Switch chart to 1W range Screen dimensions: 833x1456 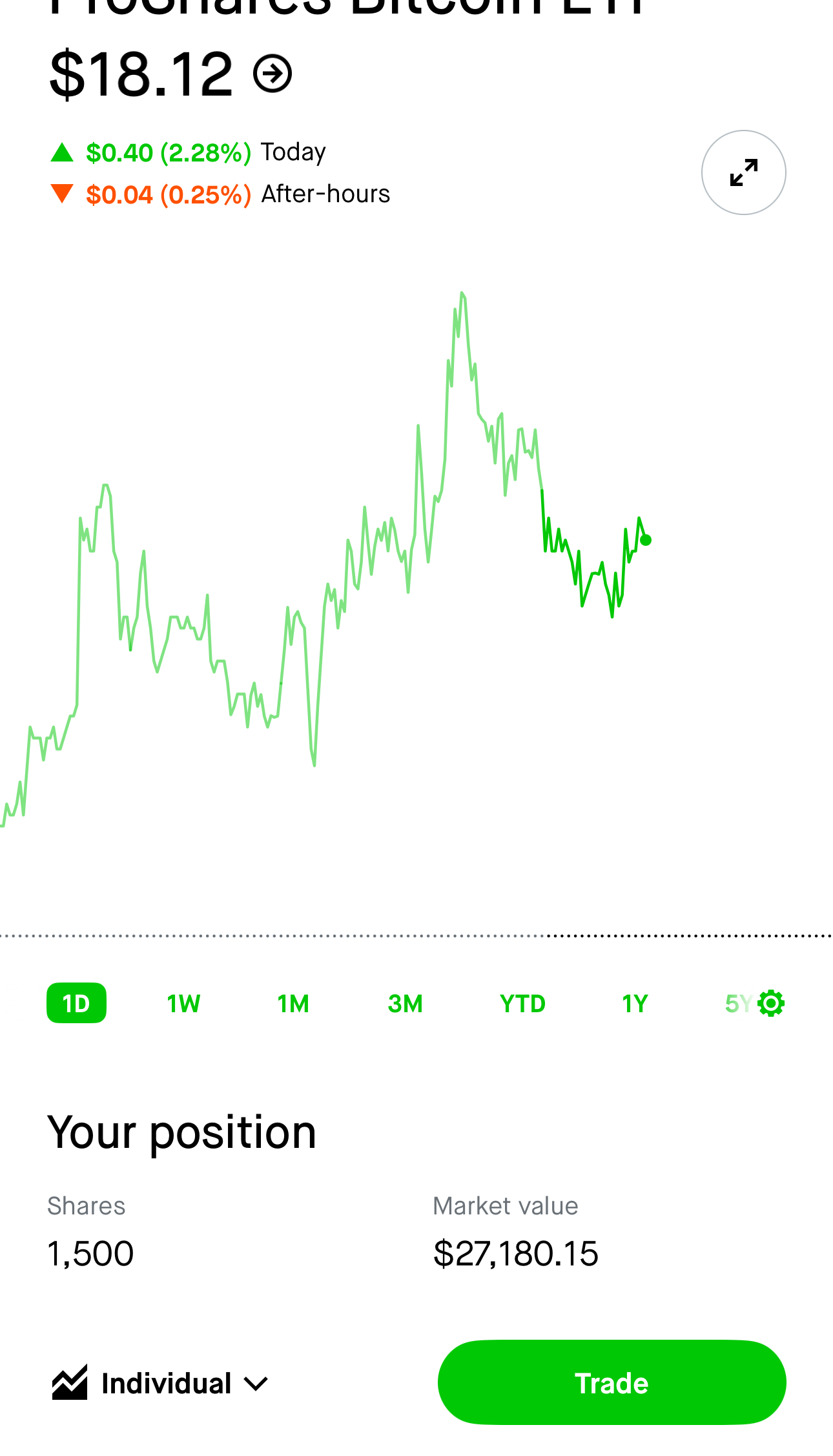tap(183, 1003)
